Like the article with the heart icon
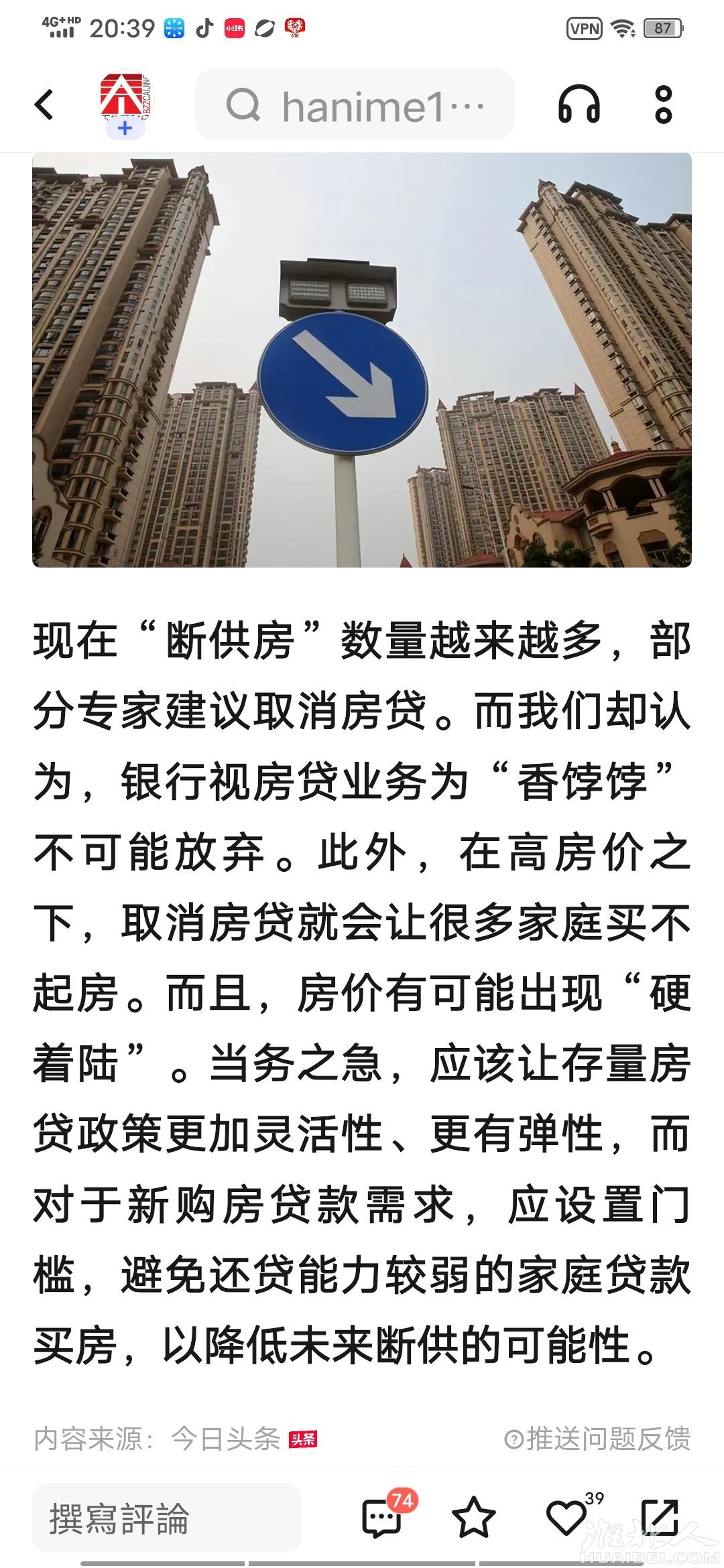The width and height of the screenshot is (724, 1568). 566,1518
